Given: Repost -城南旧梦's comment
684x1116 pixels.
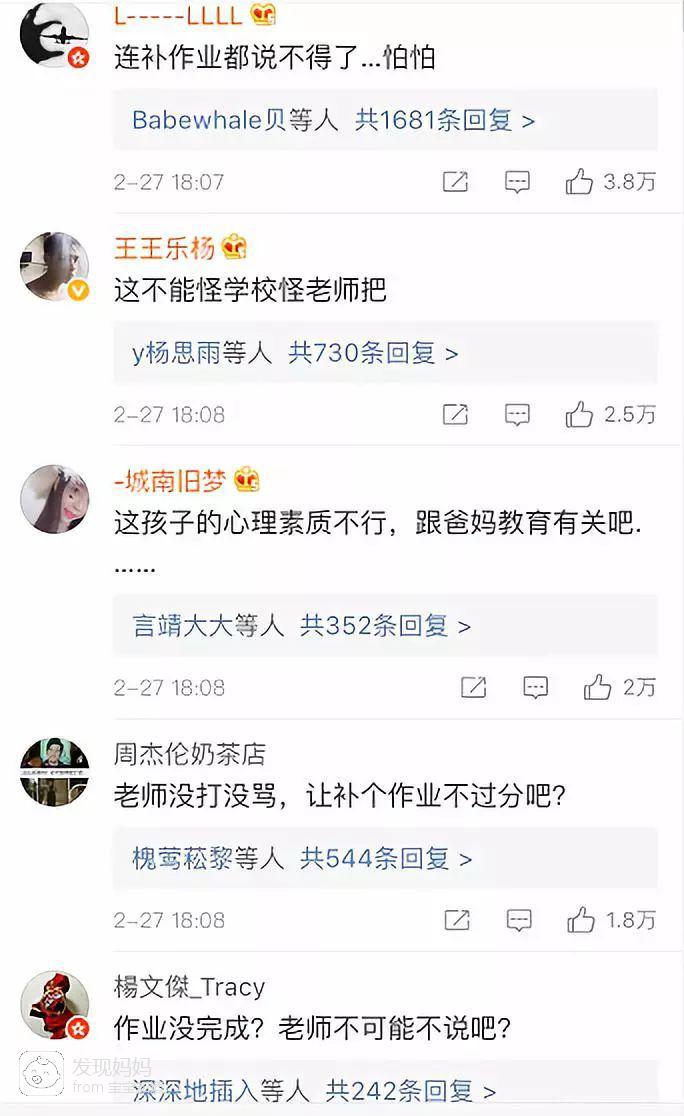Looking at the screenshot, I should 473,688.
